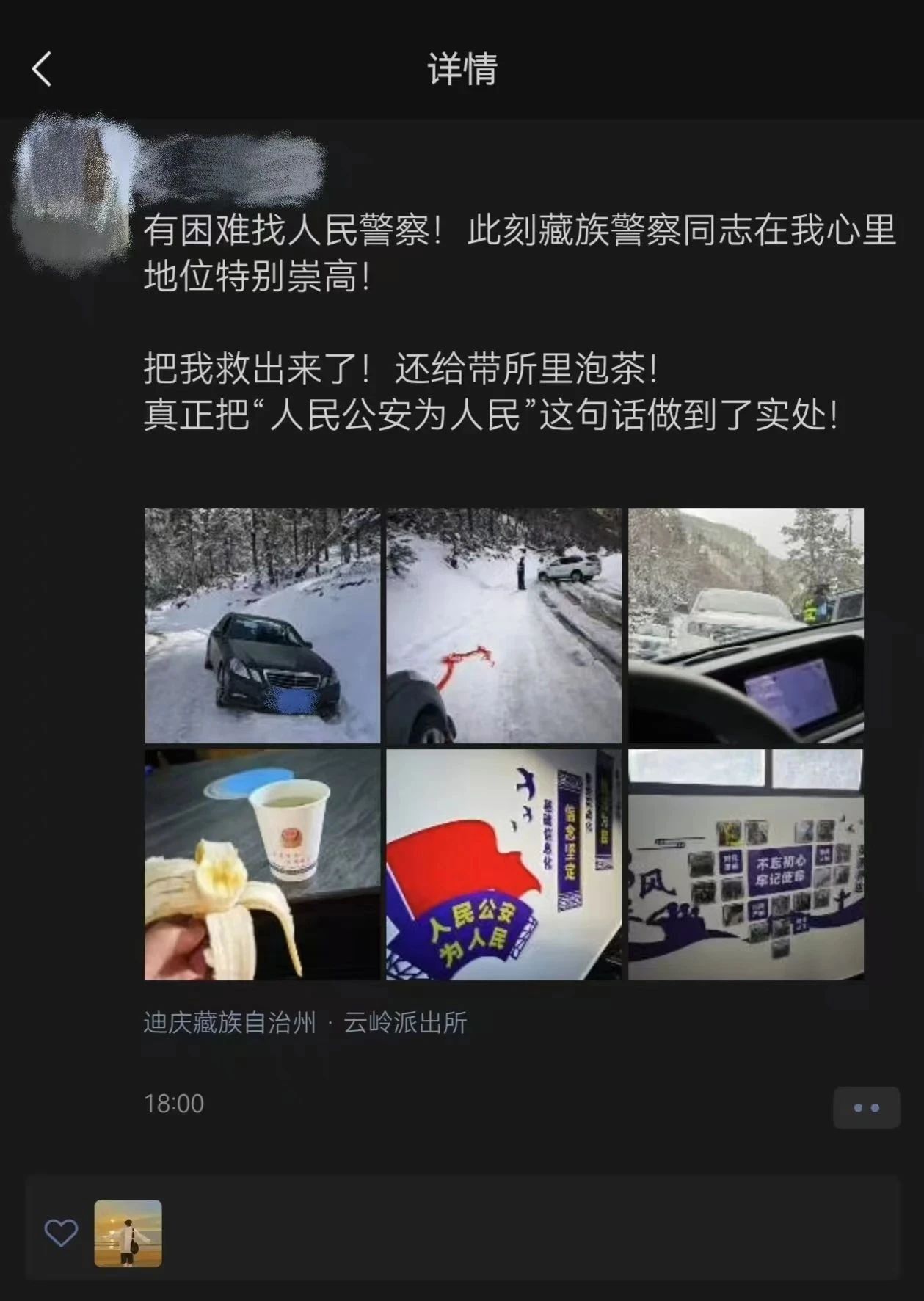Open the poster's blurred profile avatar
Viewport: 924px width, 1301px height.
pos(73,192)
